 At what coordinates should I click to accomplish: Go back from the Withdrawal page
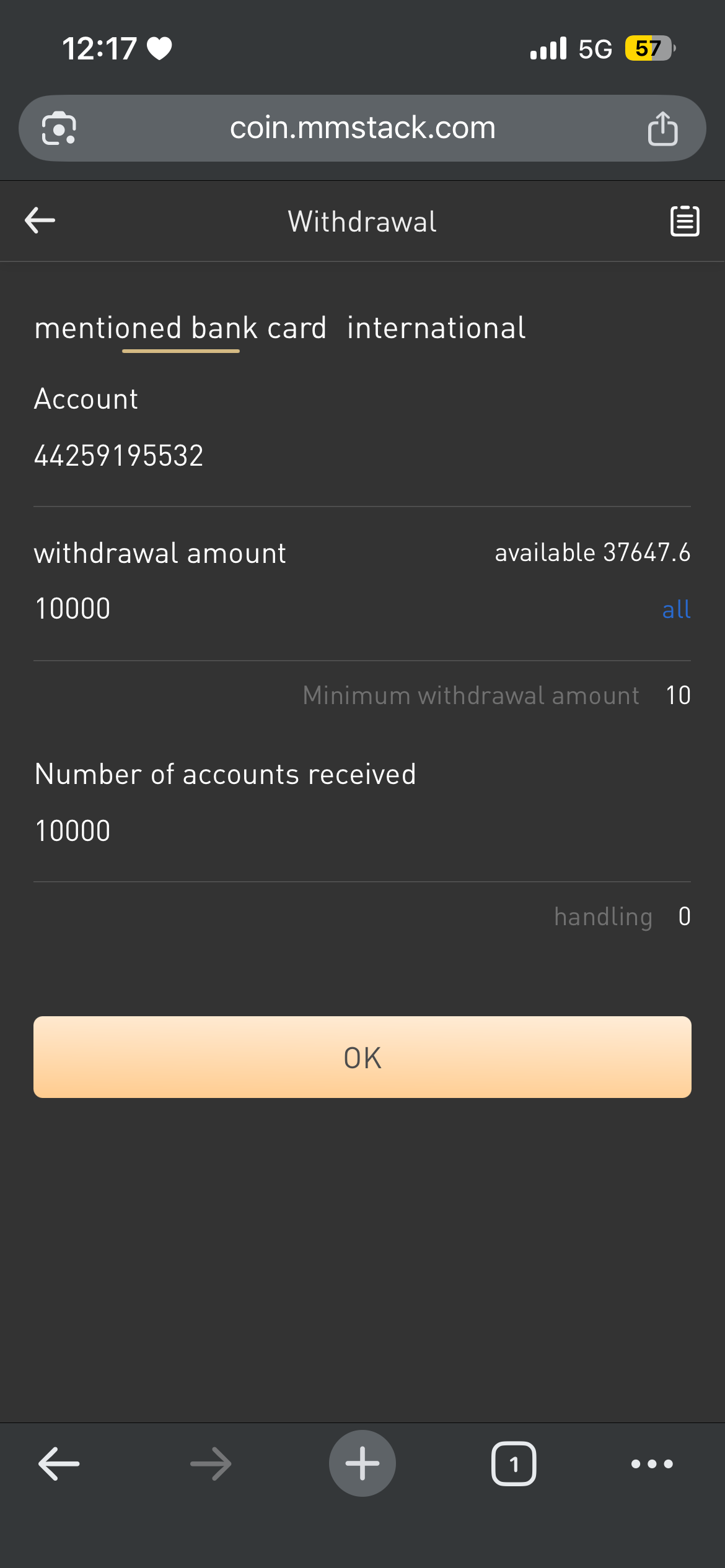pos(40,221)
